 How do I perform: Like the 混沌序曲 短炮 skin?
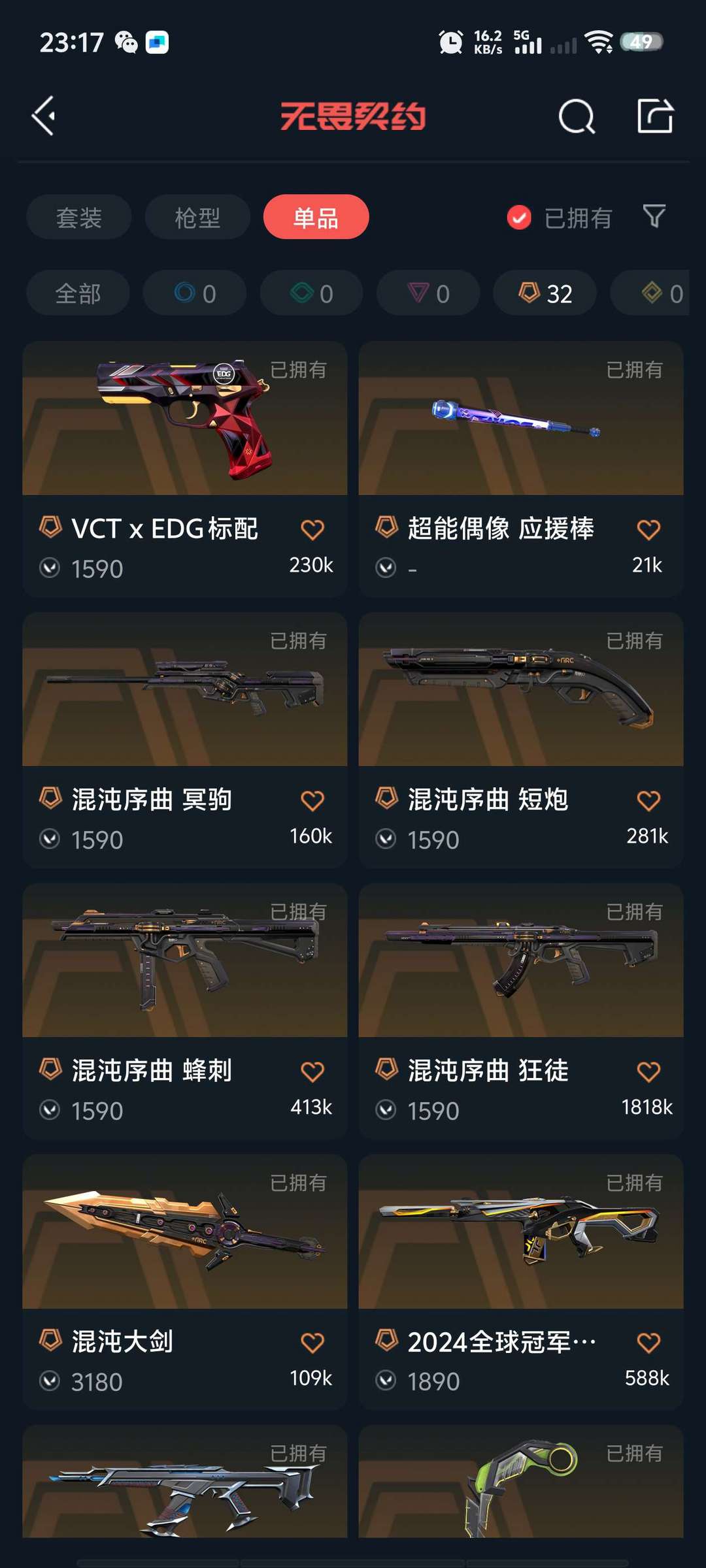point(648,800)
